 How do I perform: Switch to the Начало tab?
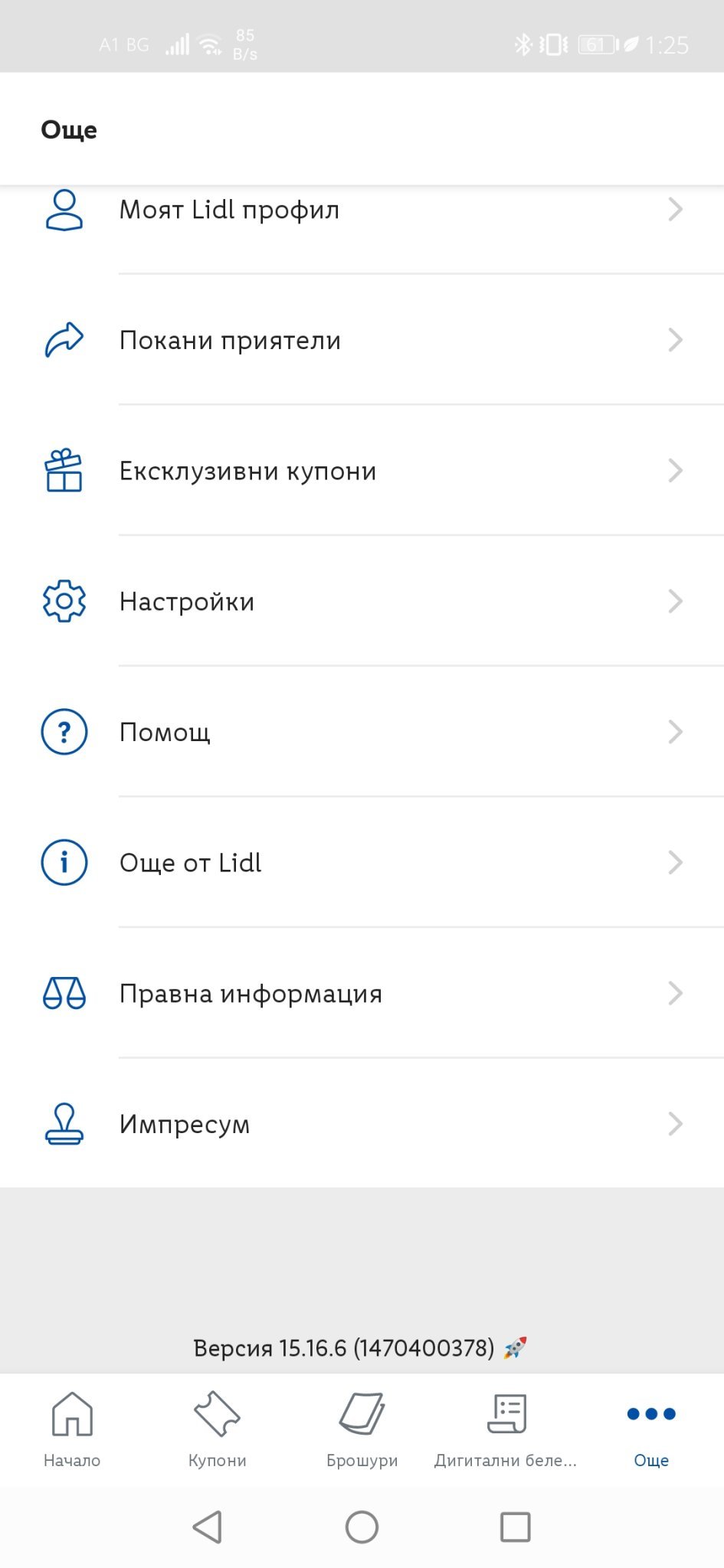pyautogui.click(x=72, y=1429)
